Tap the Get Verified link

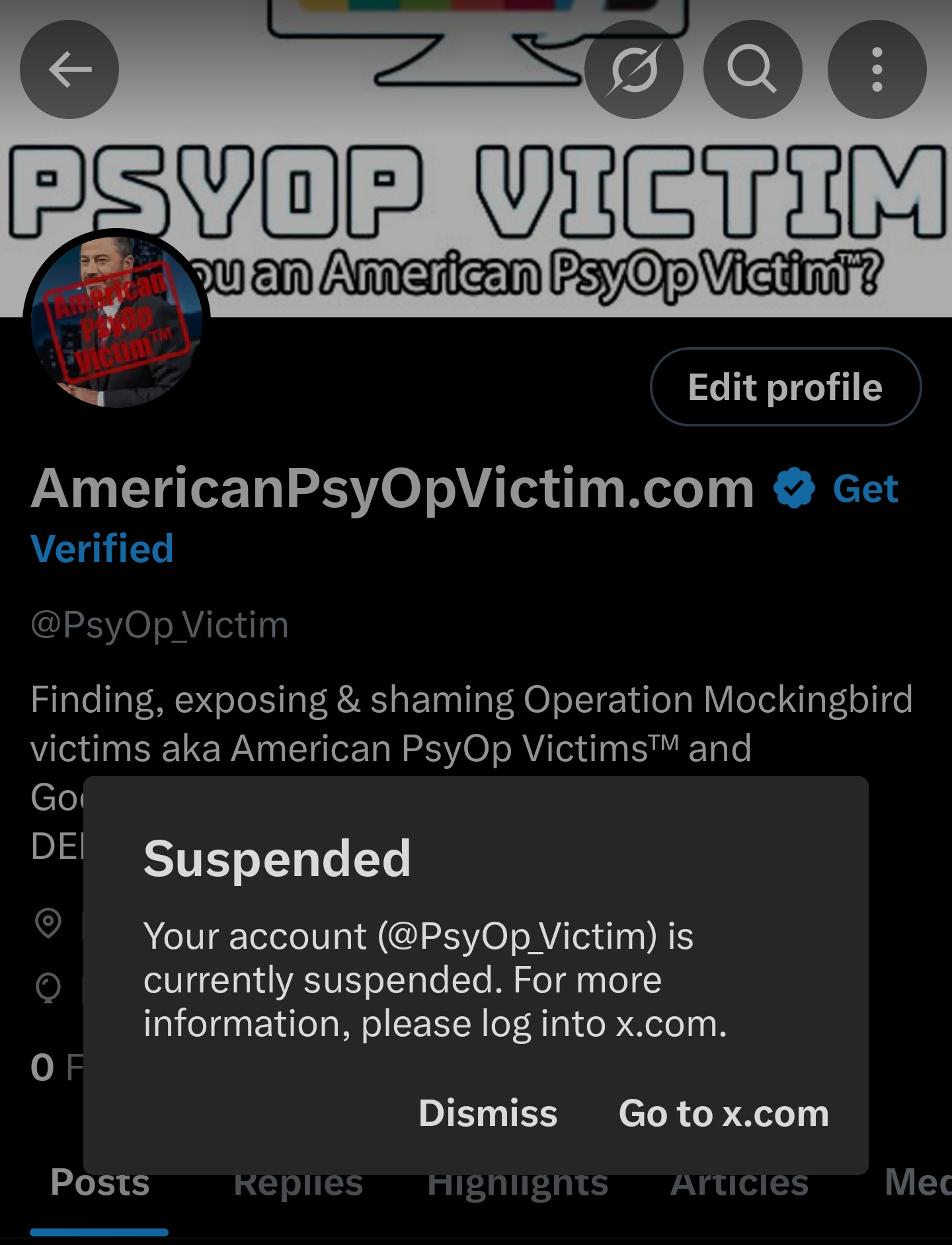click(865, 489)
